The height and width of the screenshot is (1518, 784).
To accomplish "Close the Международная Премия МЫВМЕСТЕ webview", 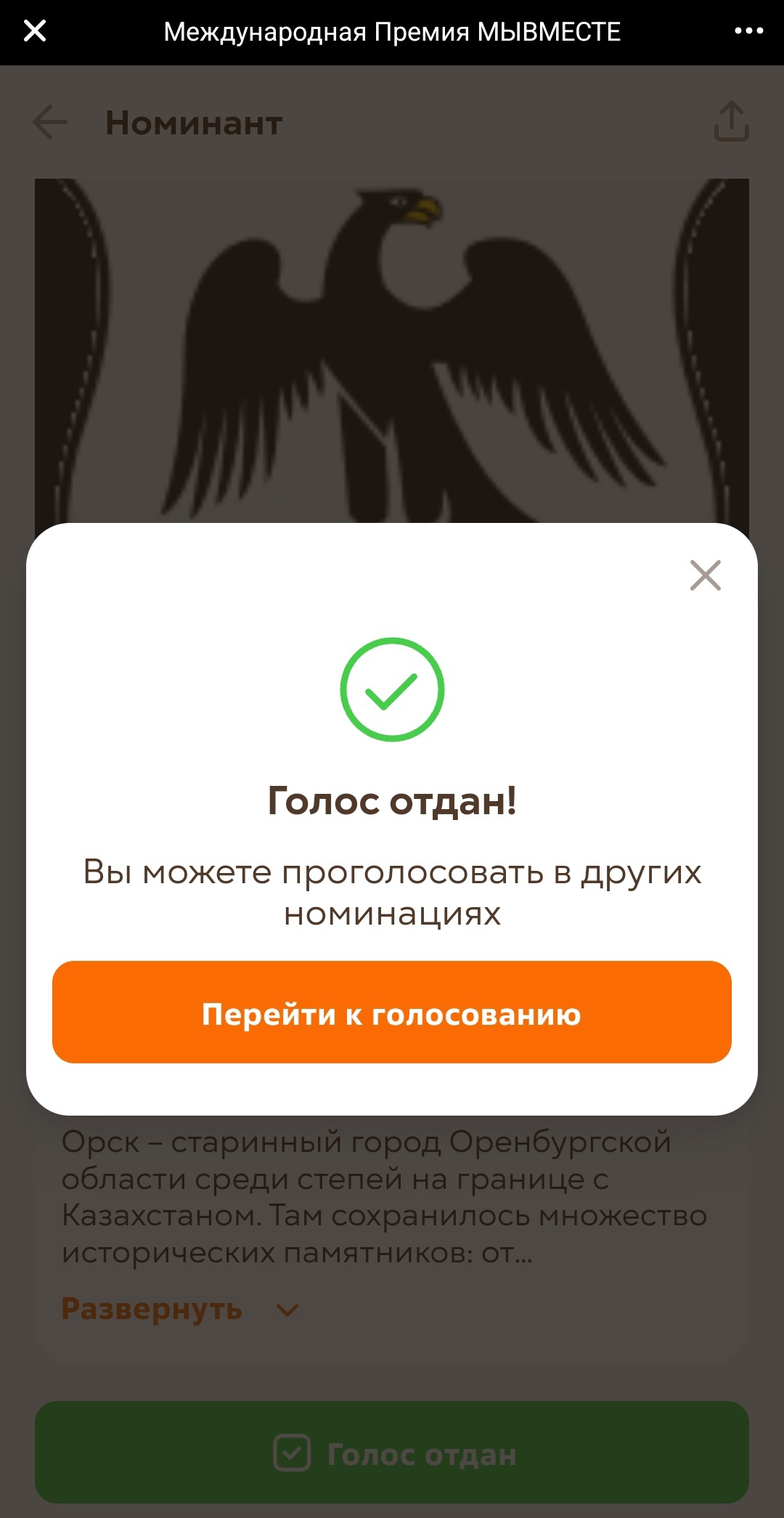I will pyautogui.click(x=35, y=31).
